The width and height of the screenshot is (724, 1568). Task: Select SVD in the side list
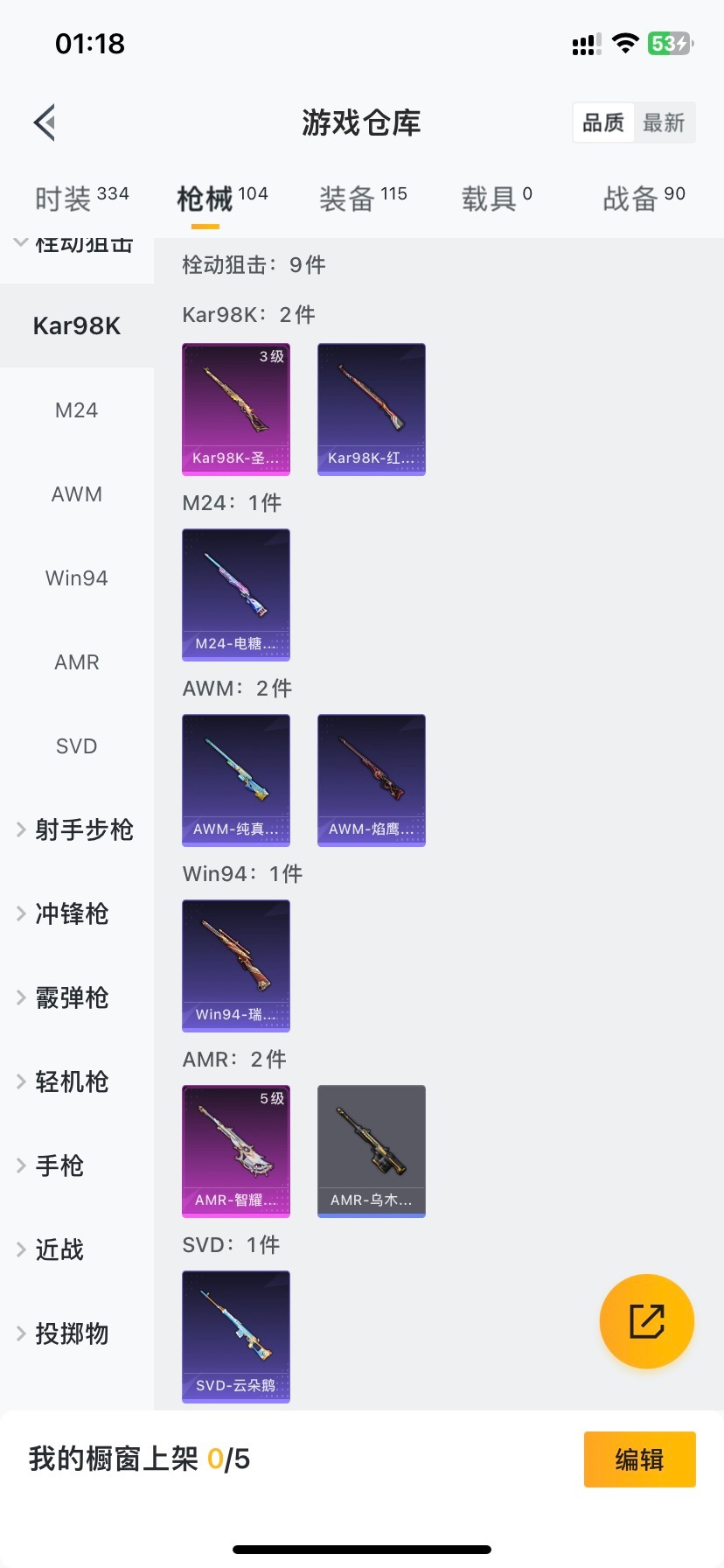(x=77, y=746)
